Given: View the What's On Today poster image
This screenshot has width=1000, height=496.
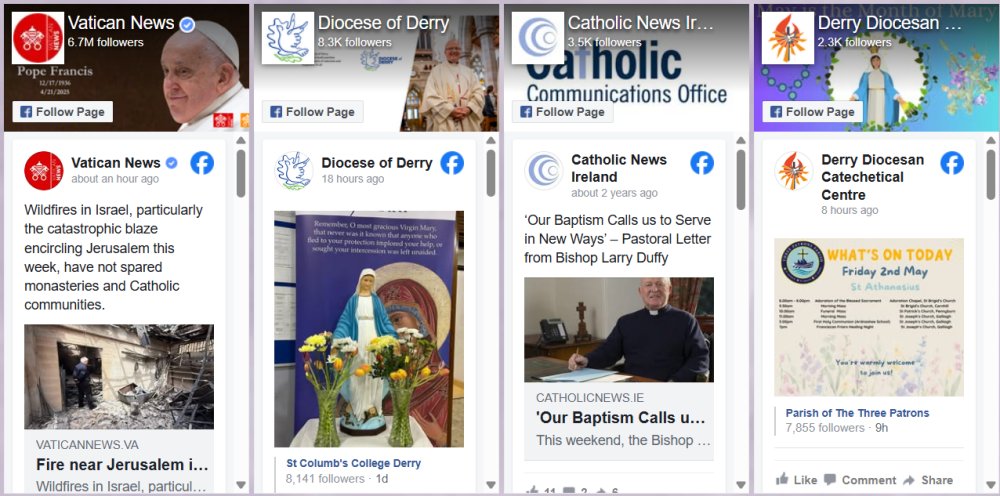Looking at the screenshot, I should (869, 317).
